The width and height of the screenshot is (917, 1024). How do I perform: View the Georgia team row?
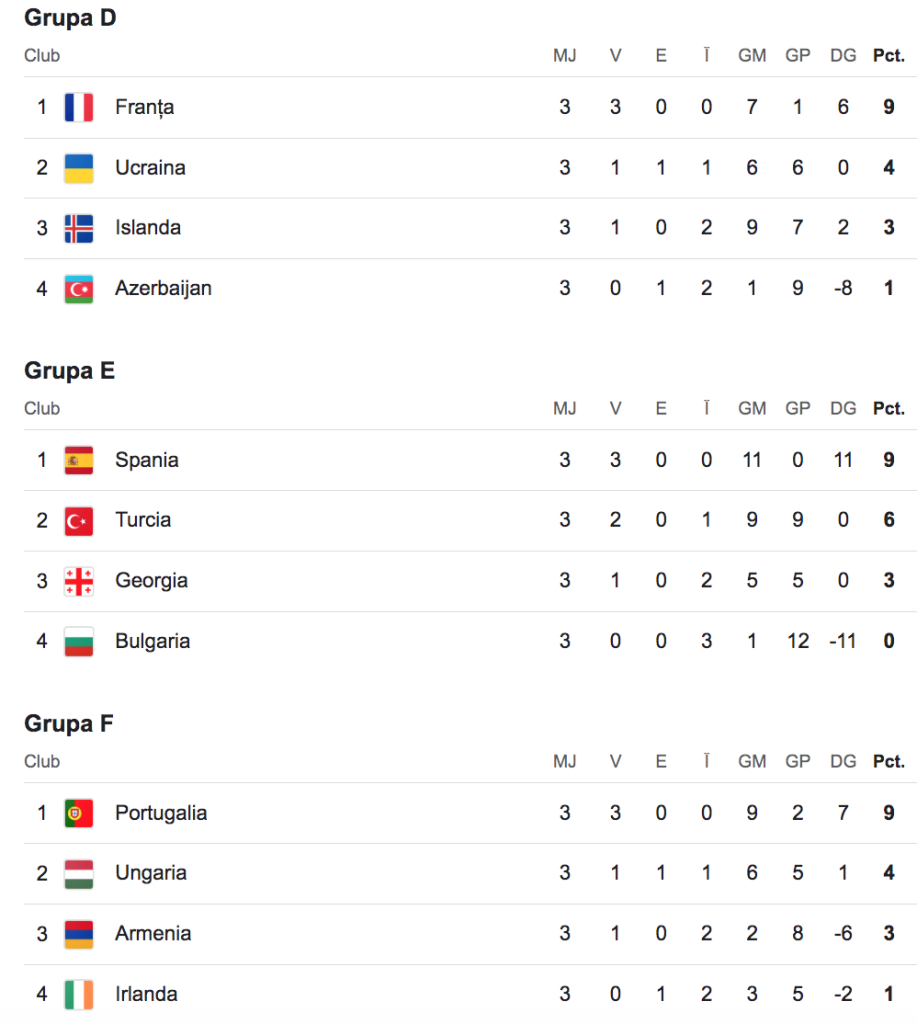pos(151,581)
